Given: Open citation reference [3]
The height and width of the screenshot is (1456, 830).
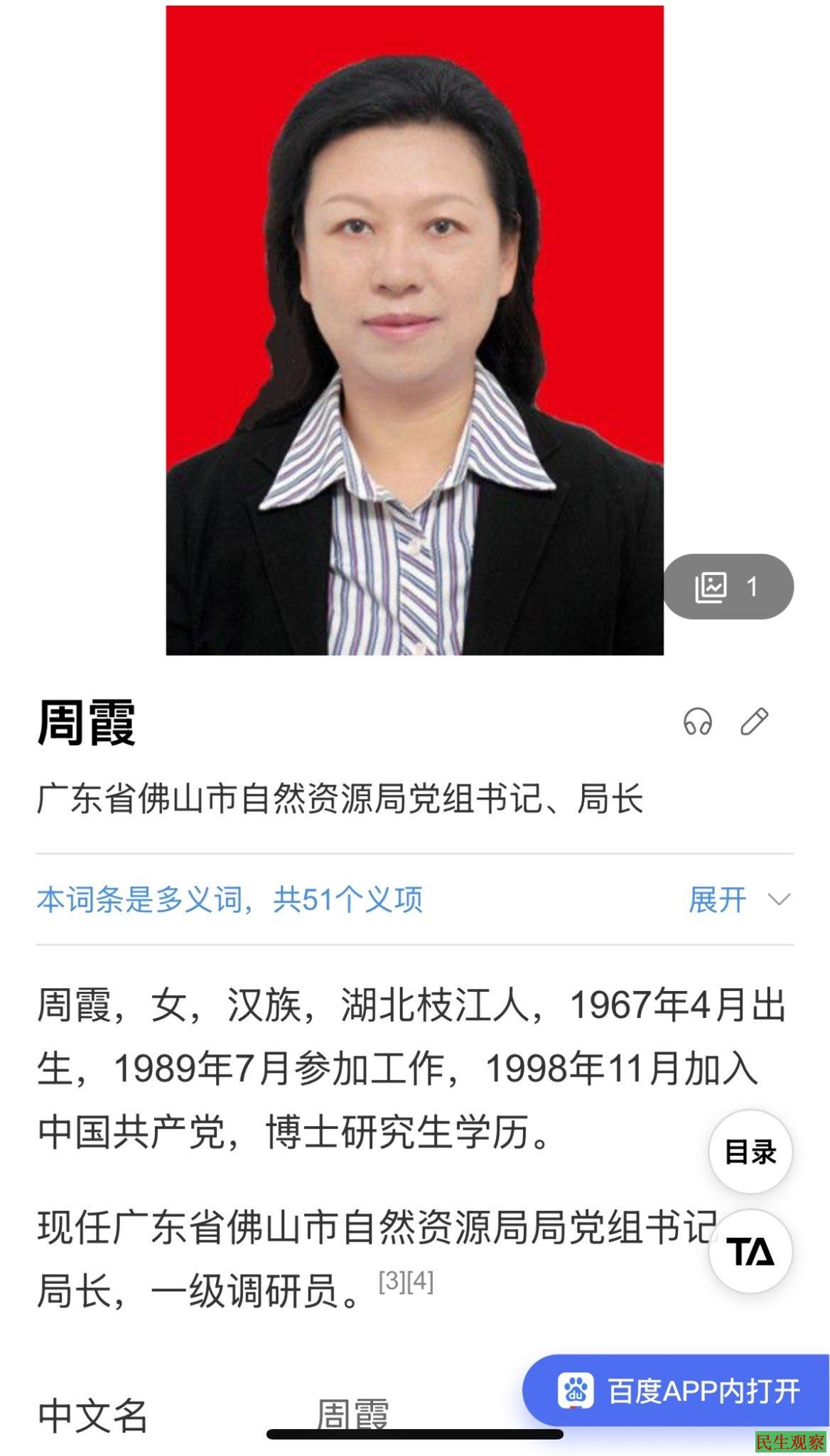Looking at the screenshot, I should point(392,1281).
